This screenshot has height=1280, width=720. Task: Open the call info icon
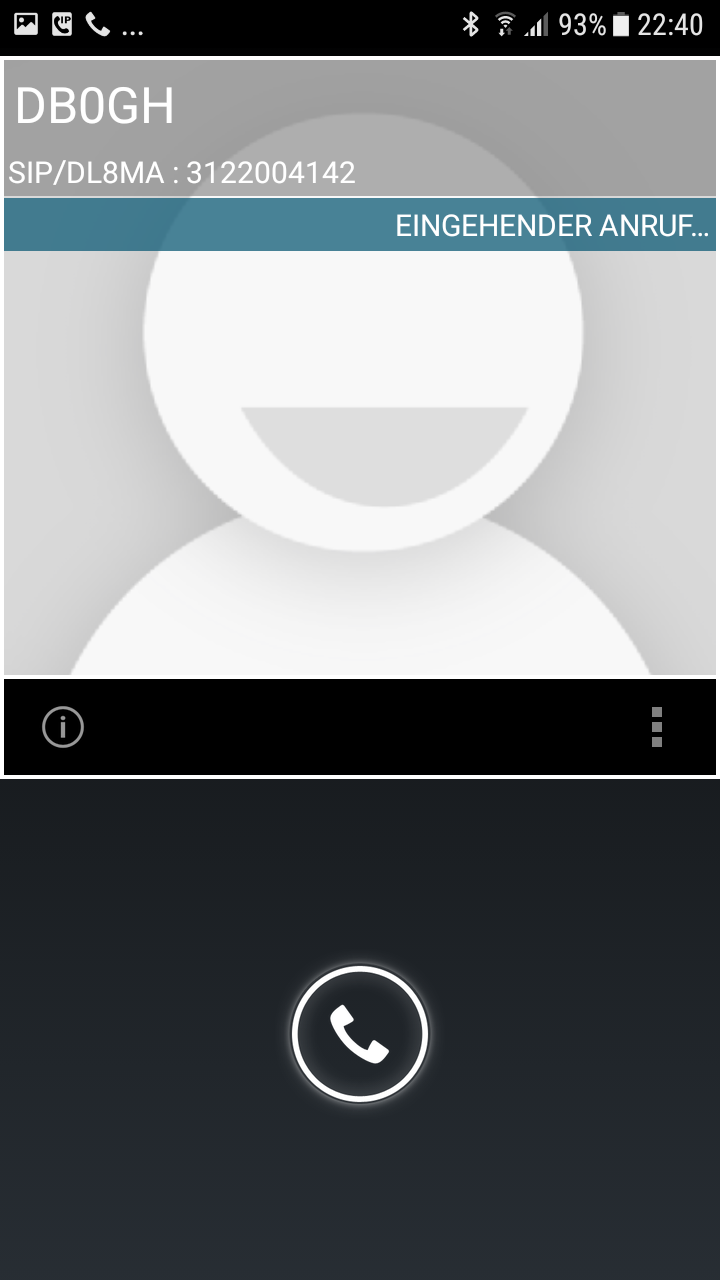(x=63, y=727)
